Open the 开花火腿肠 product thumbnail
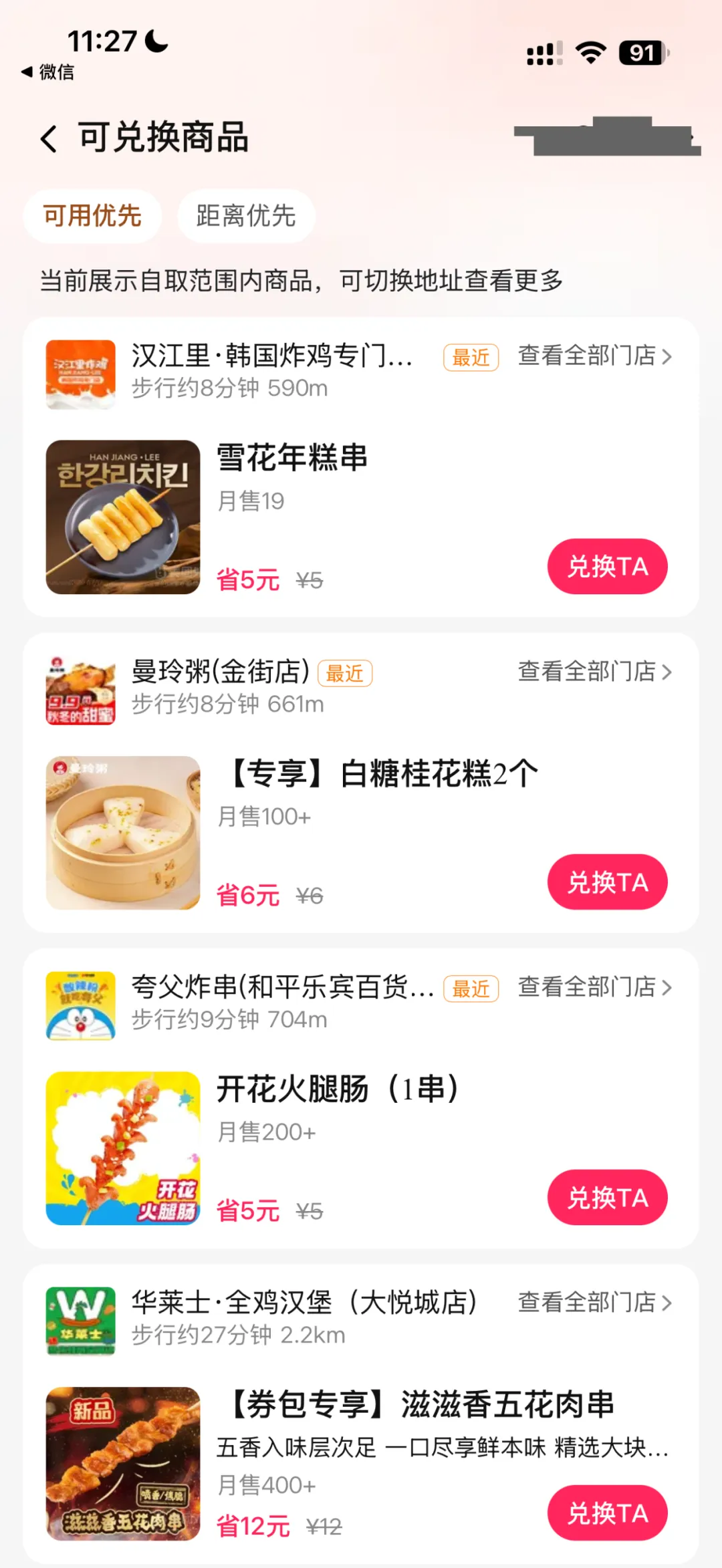 (122, 1150)
